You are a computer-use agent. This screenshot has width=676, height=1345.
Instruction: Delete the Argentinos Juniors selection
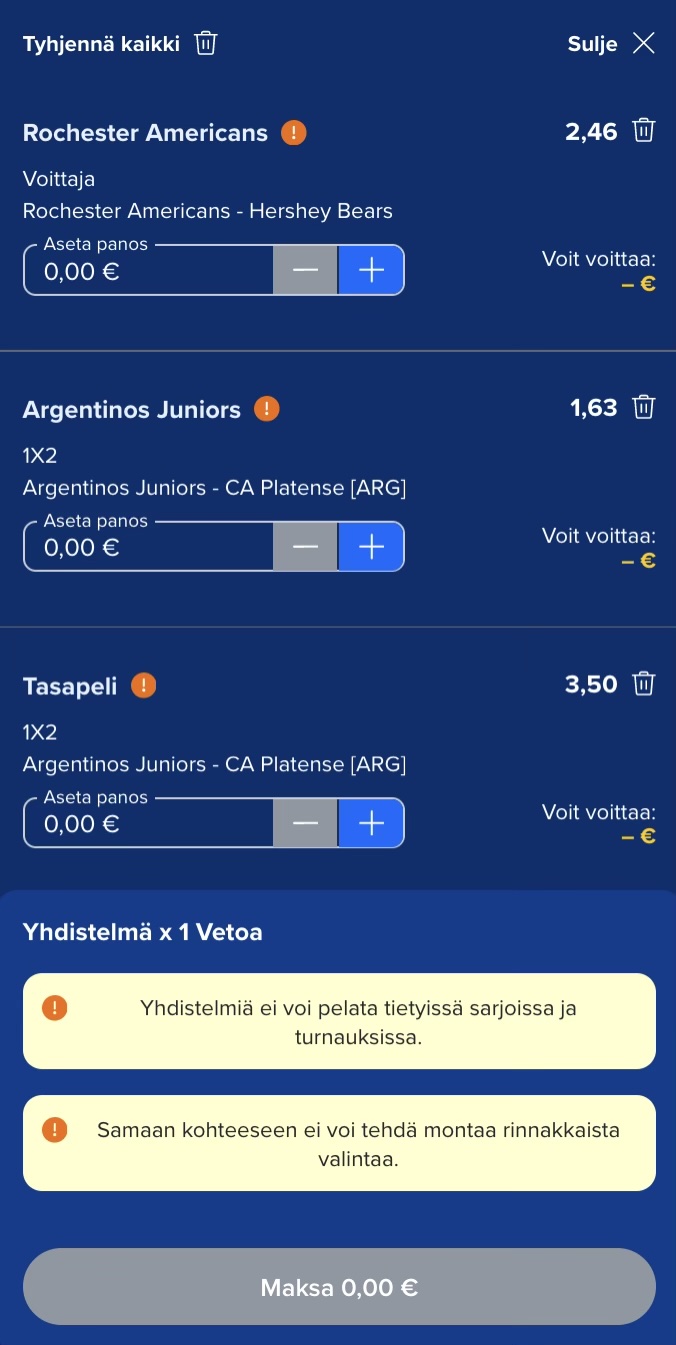[645, 408]
